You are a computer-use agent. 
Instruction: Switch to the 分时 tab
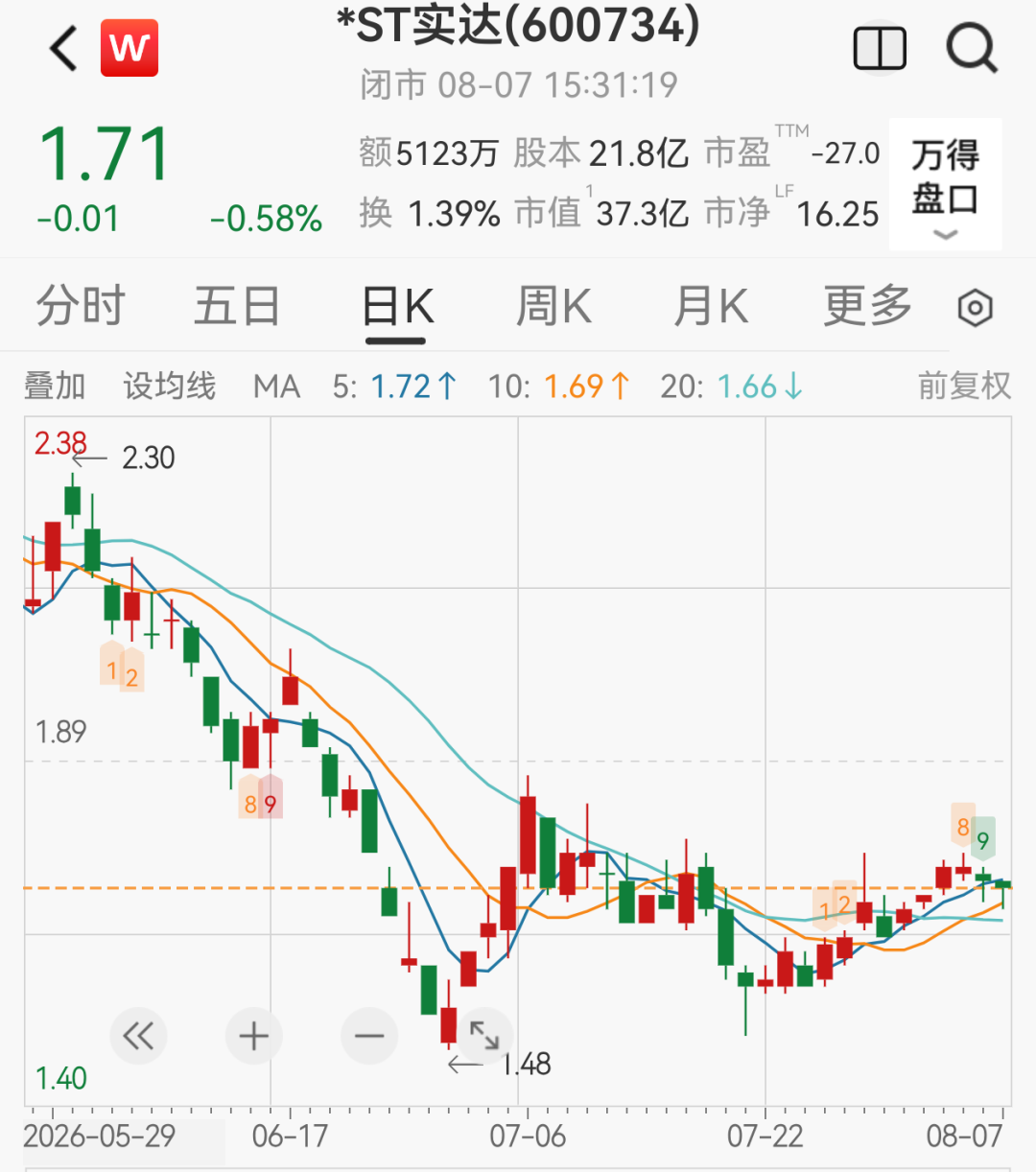(x=81, y=307)
